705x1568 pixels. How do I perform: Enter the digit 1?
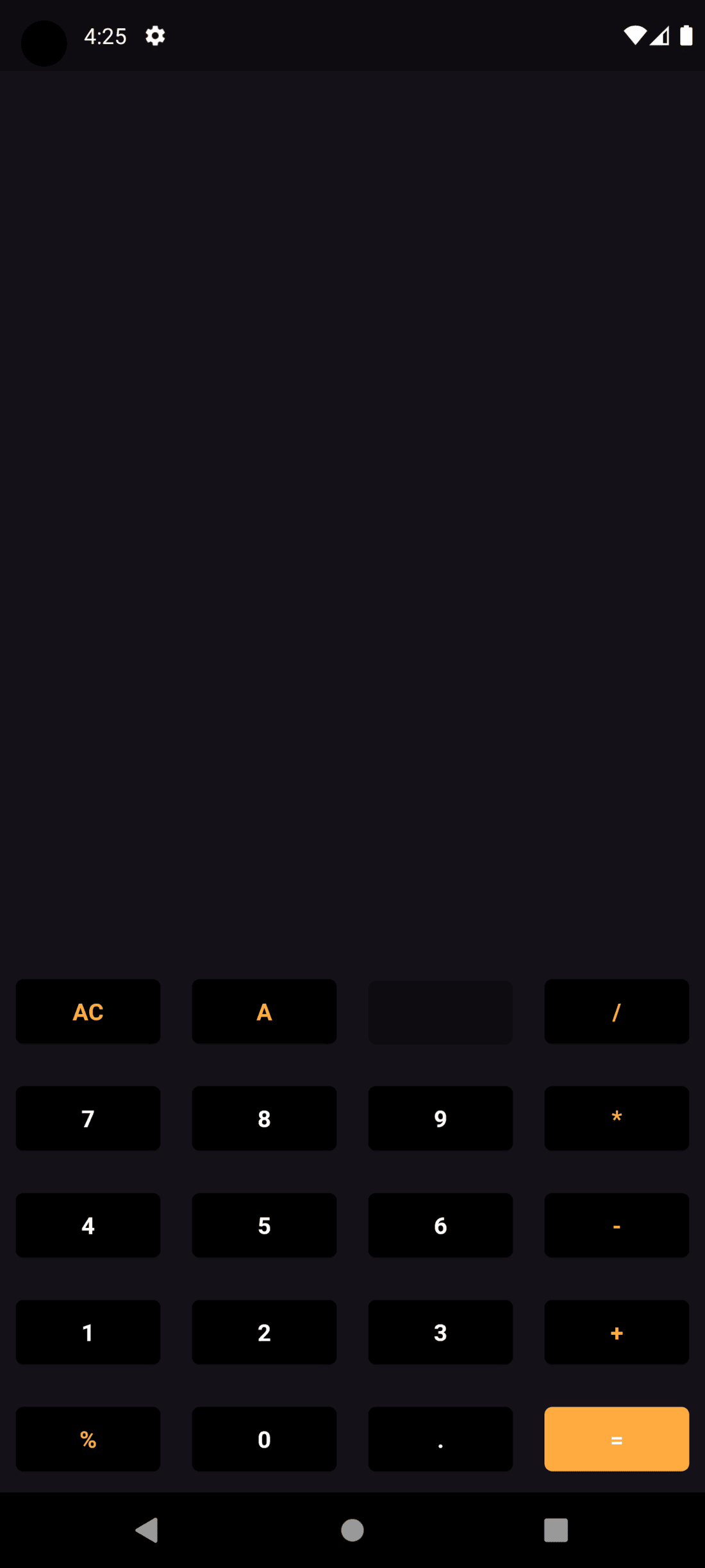pos(88,1332)
